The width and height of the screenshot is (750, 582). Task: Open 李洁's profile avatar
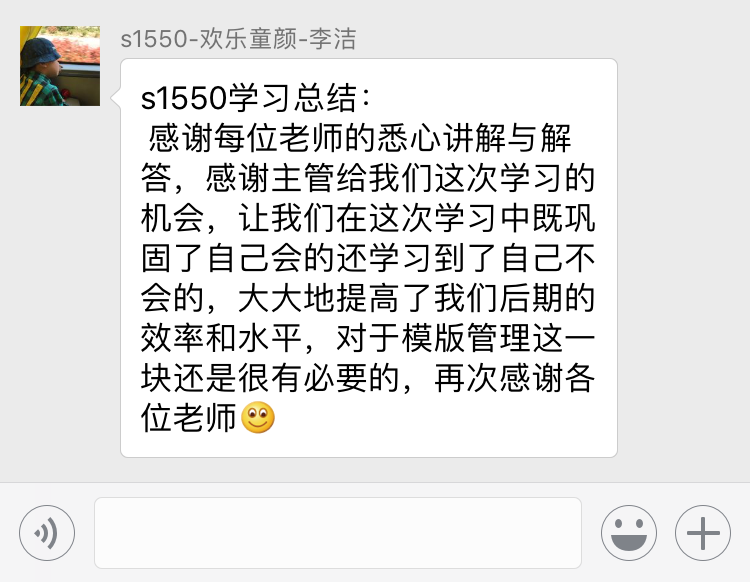coord(59,66)
